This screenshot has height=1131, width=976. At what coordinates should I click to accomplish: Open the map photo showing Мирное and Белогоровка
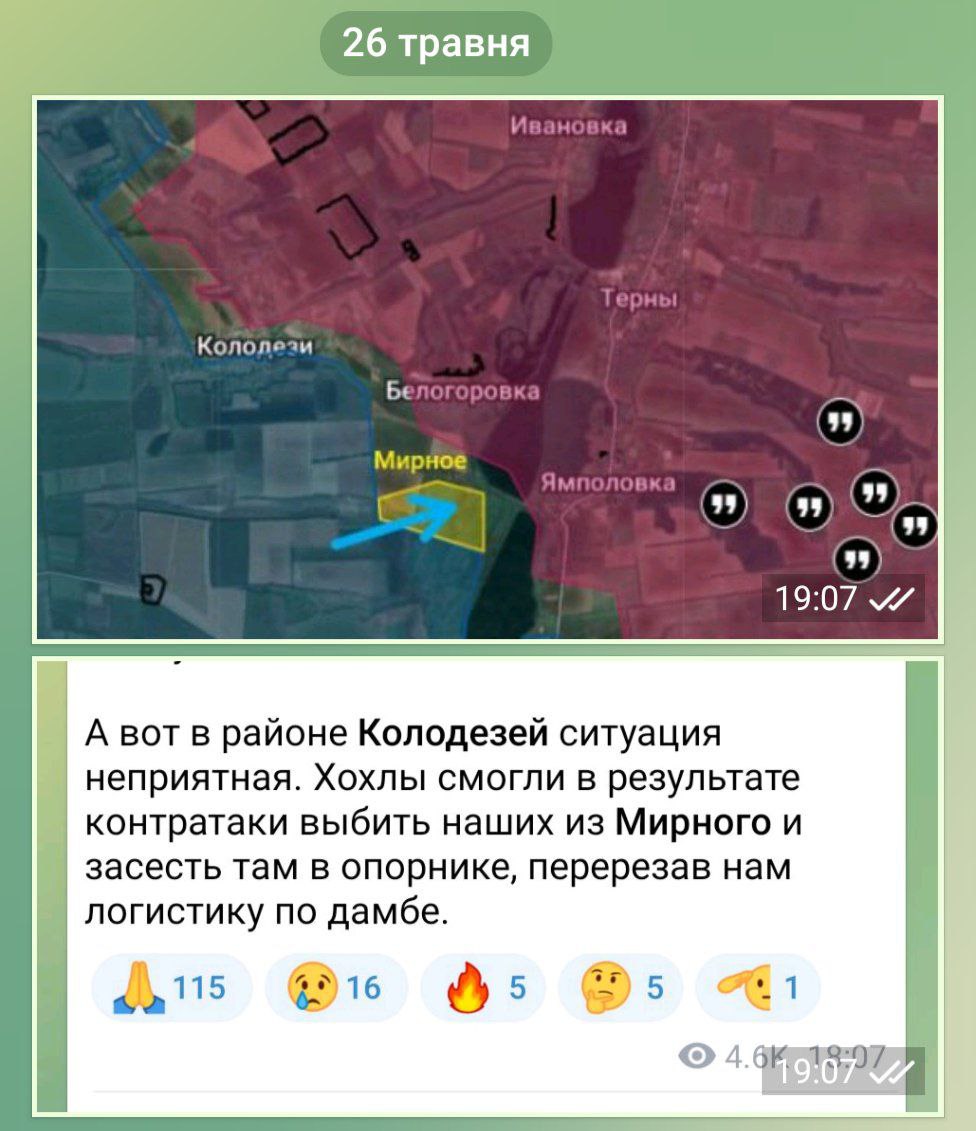coord(488,368)
